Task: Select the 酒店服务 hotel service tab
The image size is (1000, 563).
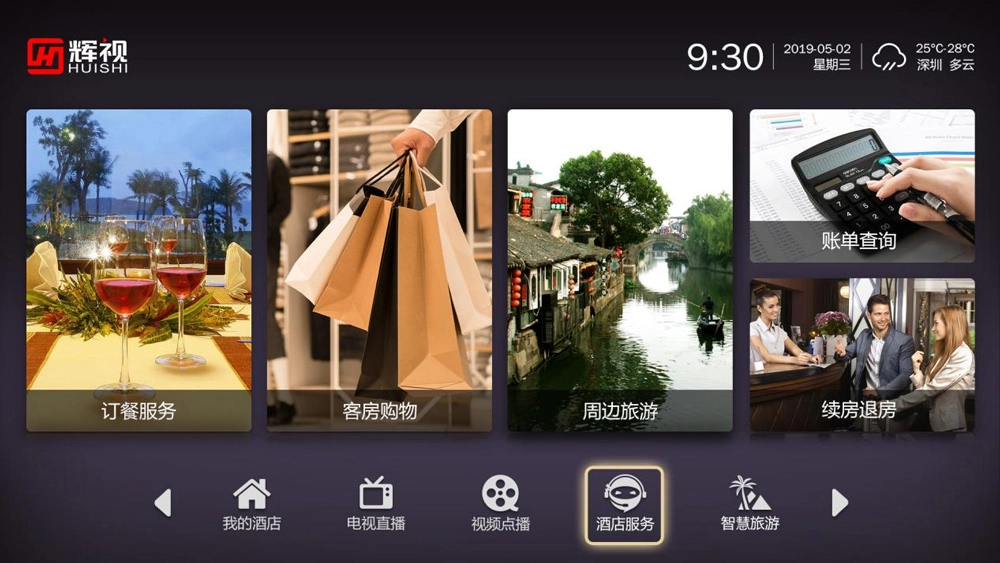Action: tap(624, 504)
